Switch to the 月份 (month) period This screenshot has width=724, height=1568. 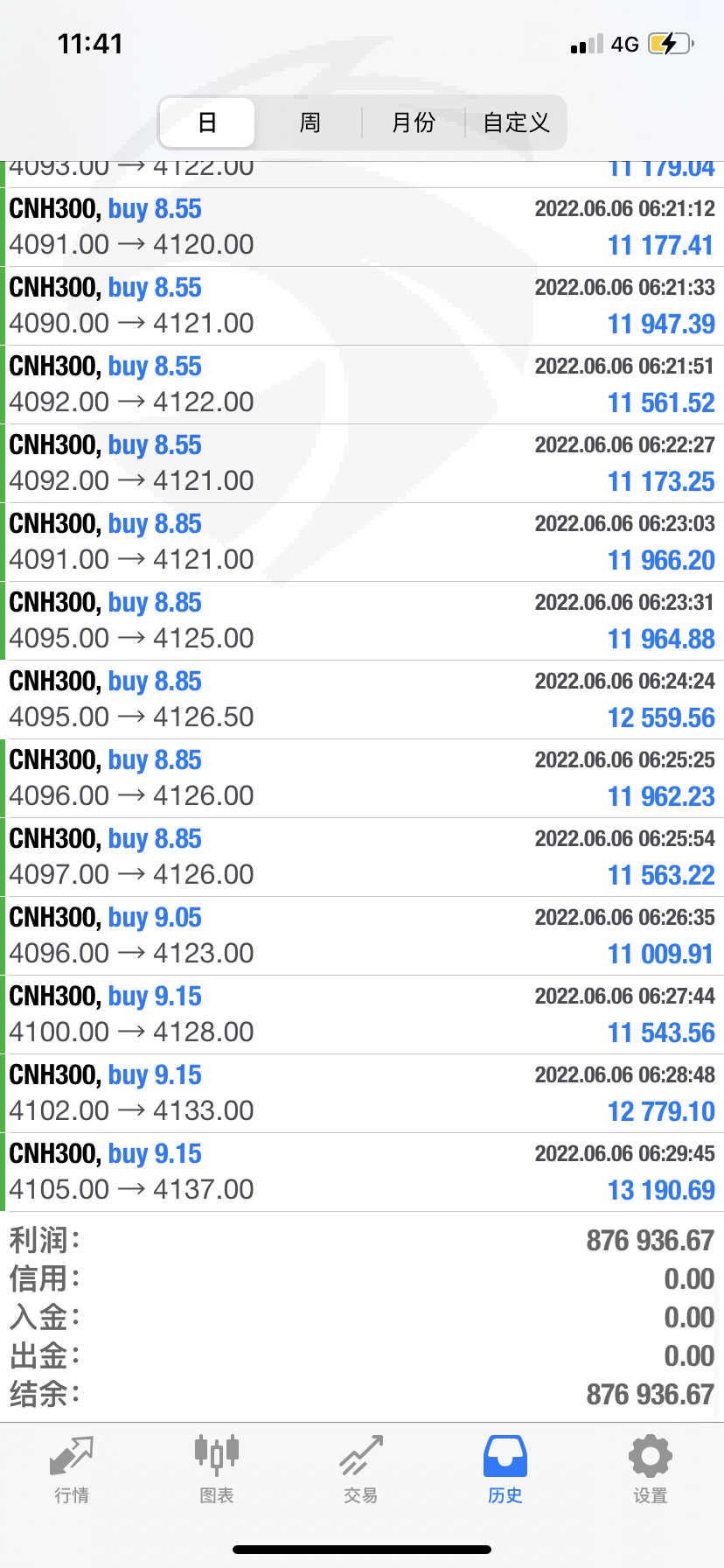(414, 122)
